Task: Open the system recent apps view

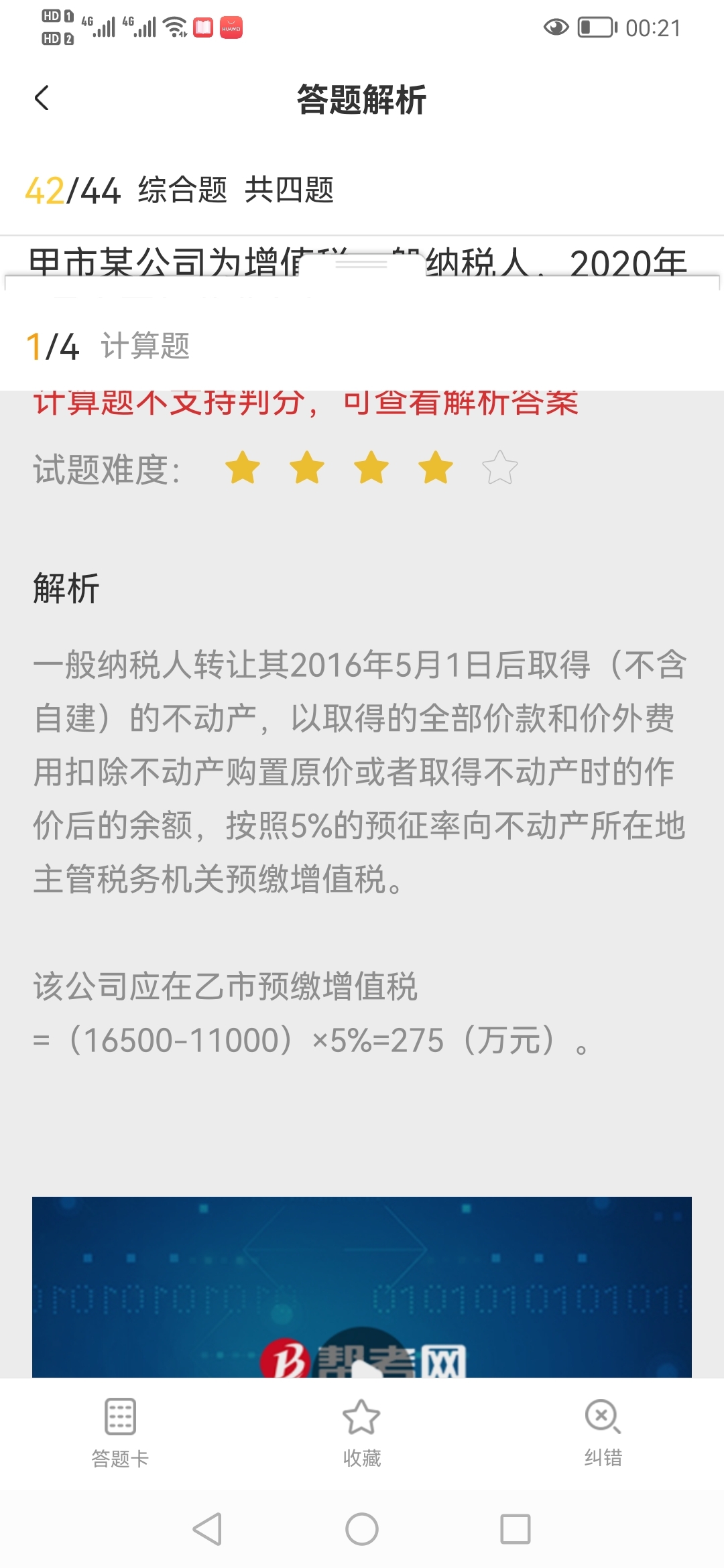Action: tap(515, 1529)
